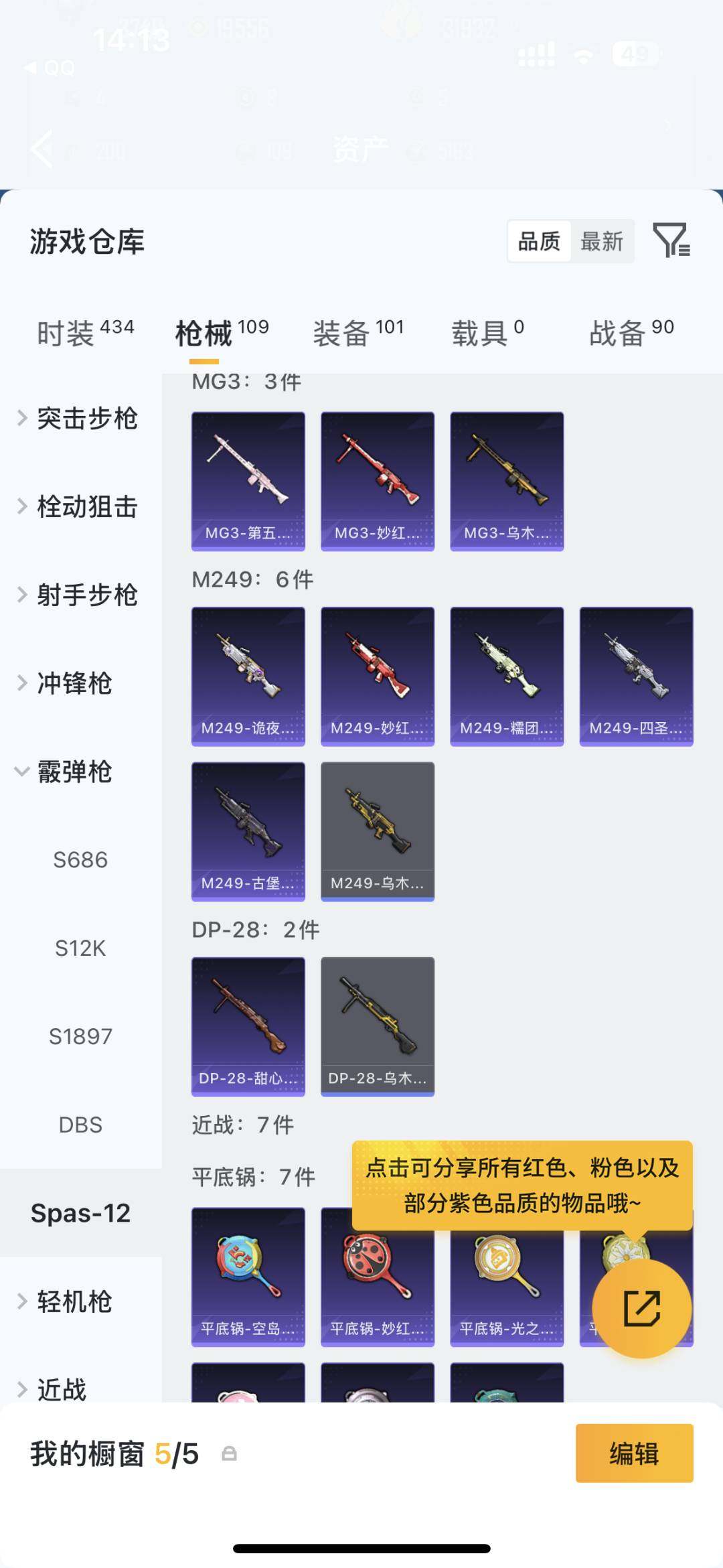Select the MG3-妙红 weapon skin icon
This screenshot has height=1568, width=723.
pyautogui.click(x=377, y=477)
